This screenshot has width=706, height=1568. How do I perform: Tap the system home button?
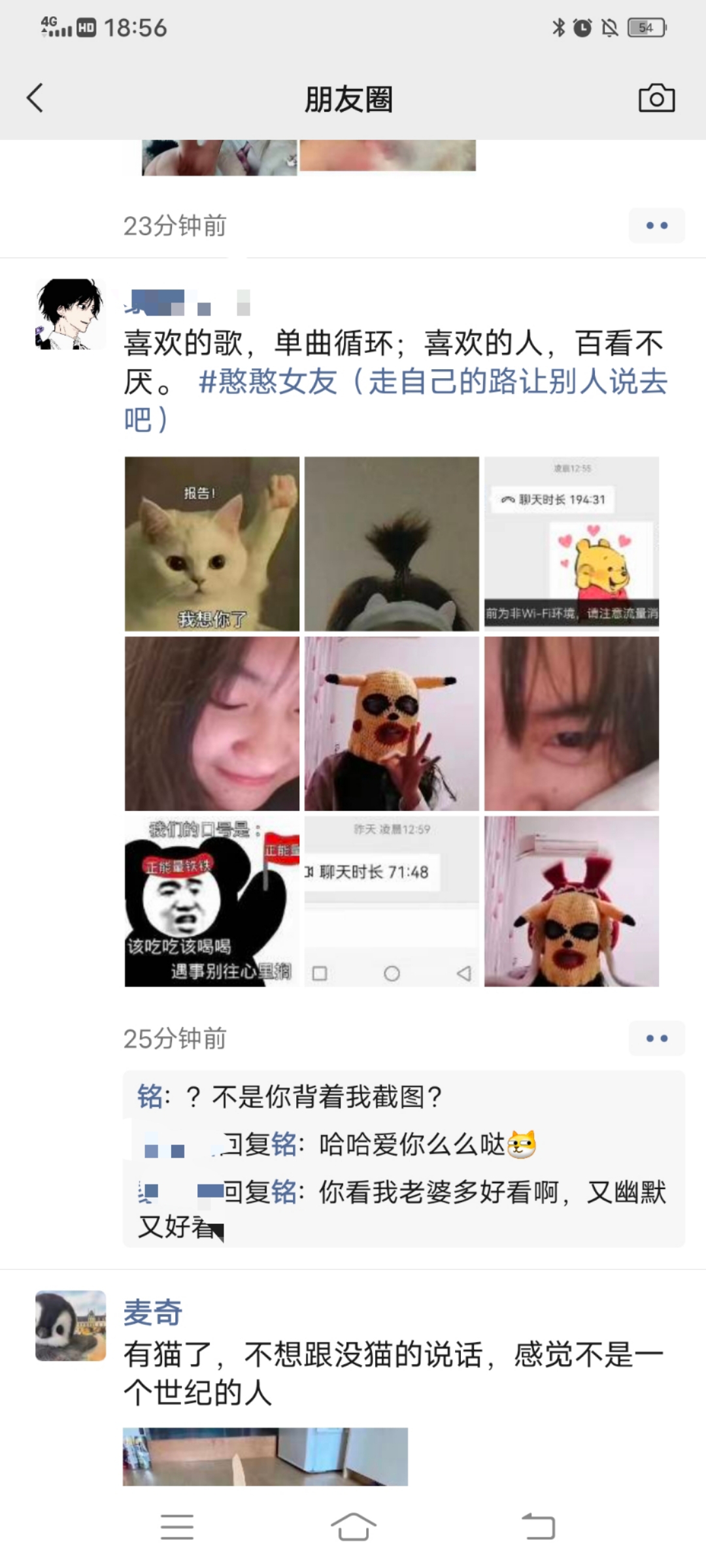(x=353, y=1527)
